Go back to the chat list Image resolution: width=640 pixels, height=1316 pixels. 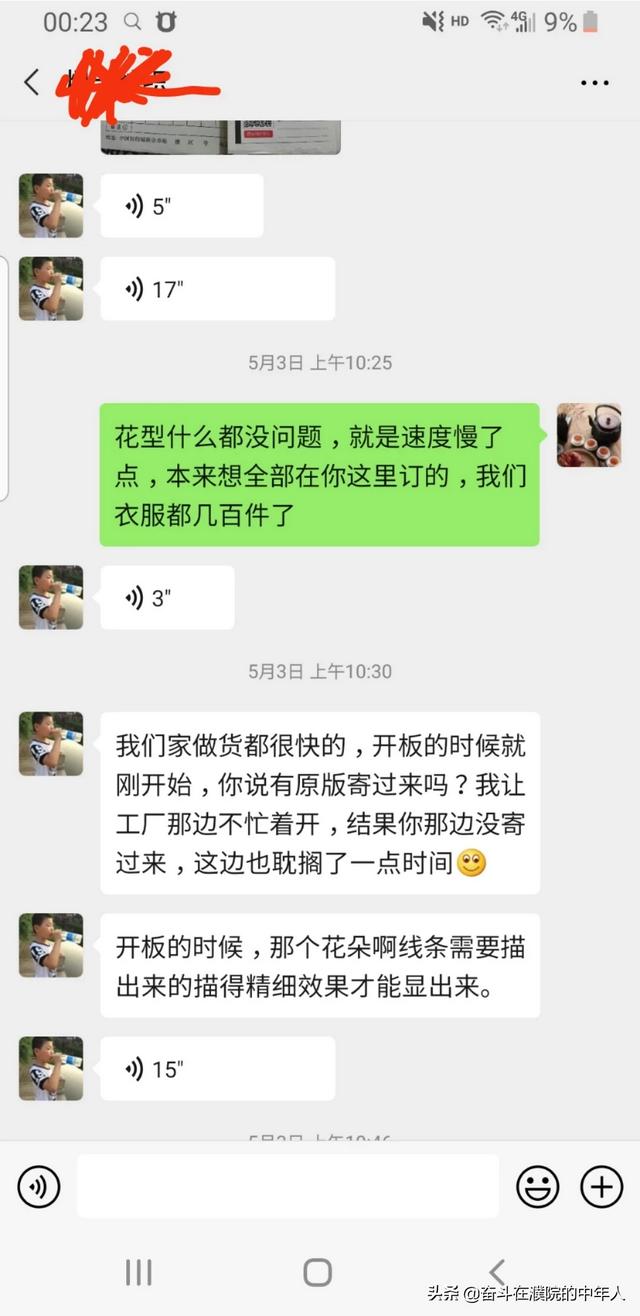pyautogui.click(x=32, y=82)
